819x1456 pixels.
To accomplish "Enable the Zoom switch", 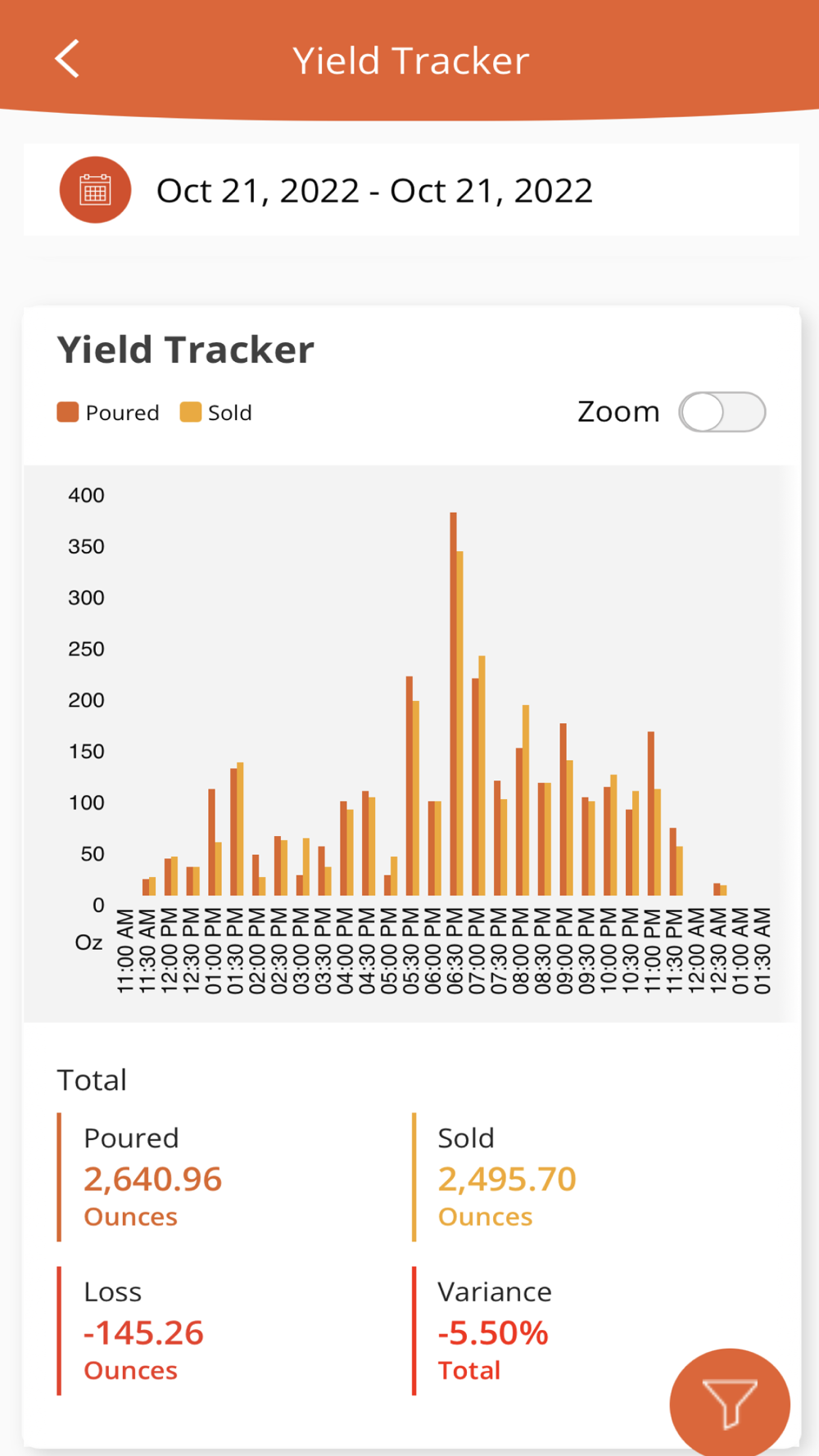I will (x=722, y=412).
